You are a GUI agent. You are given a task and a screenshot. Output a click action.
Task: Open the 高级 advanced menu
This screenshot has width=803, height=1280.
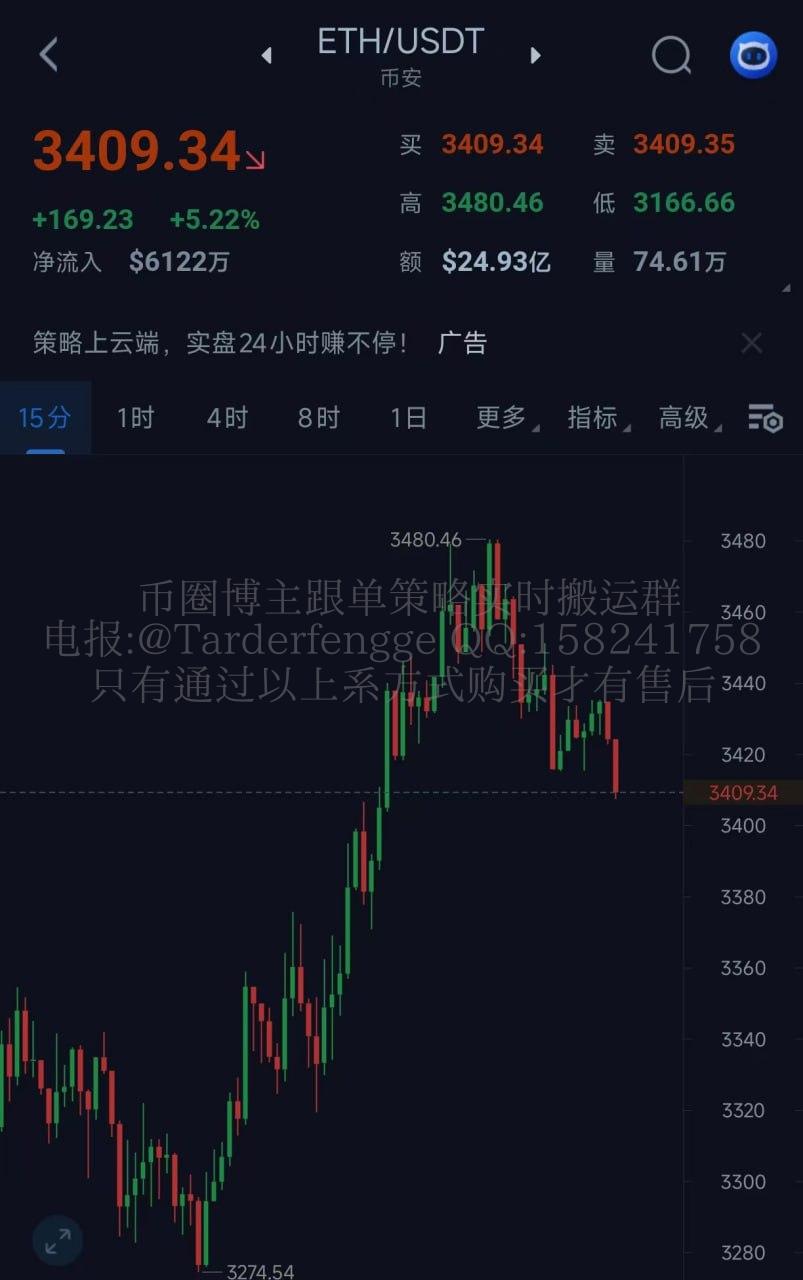(686, 418)
